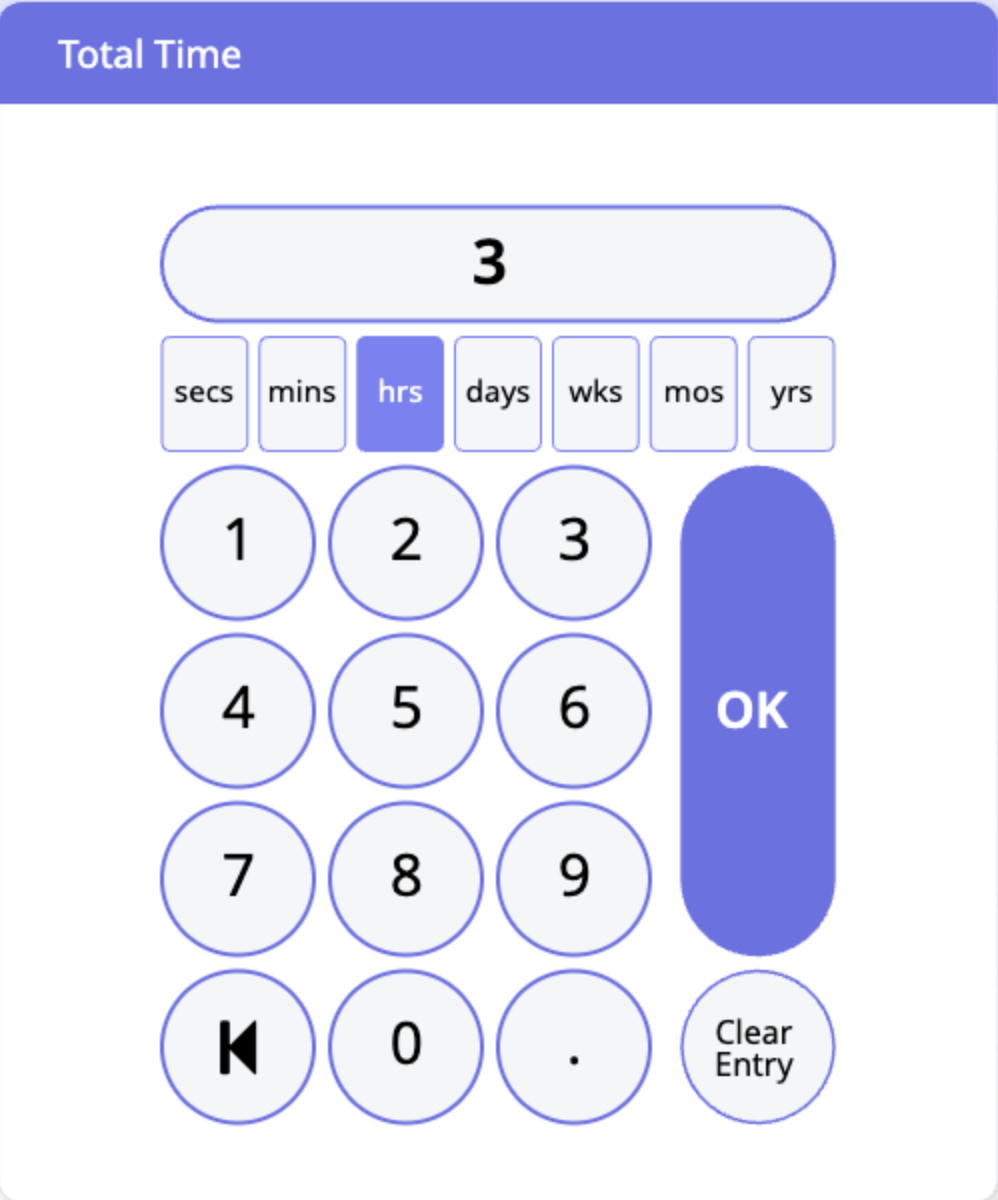Switch unit to mos

point(694,393)
